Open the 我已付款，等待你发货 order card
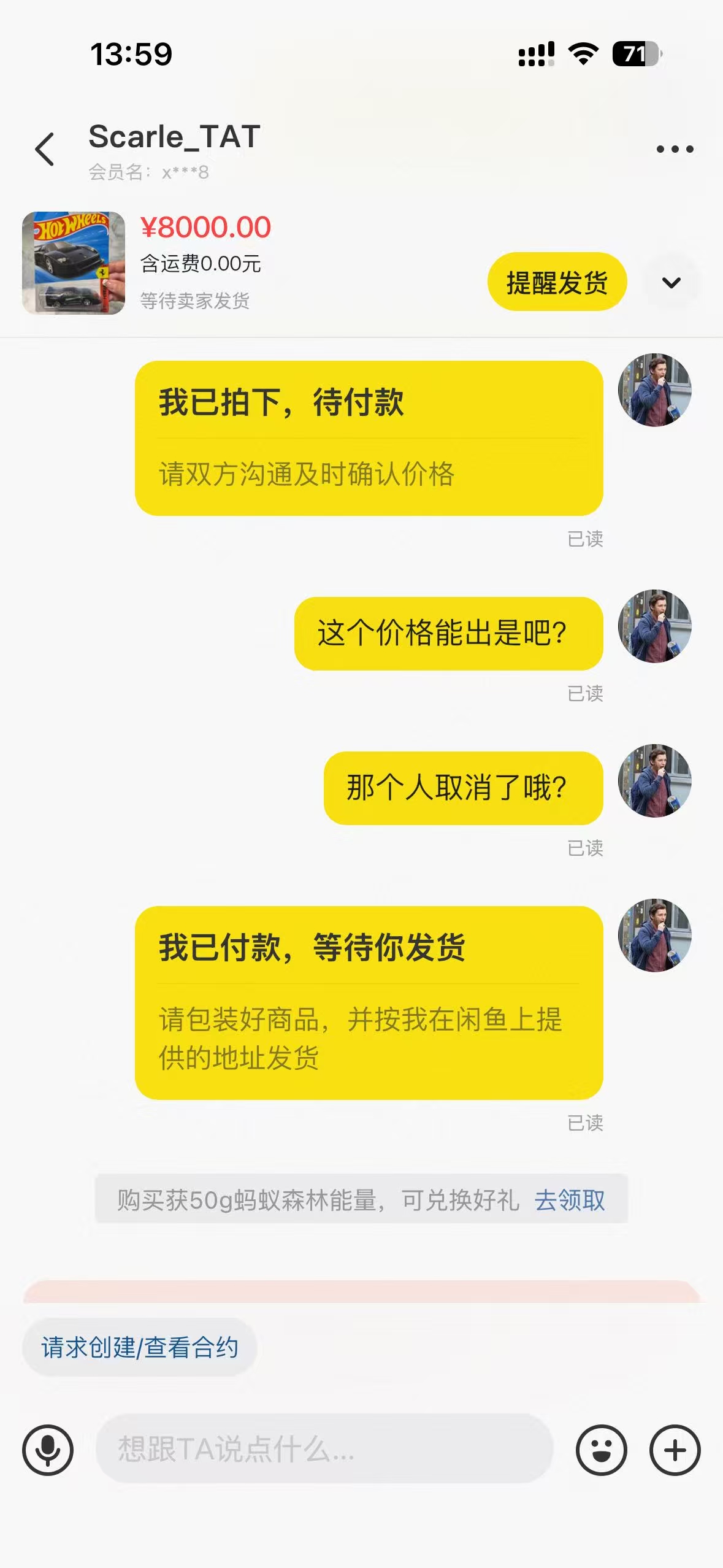This screenshot has width=723, height=1568. pos(369,1002)
